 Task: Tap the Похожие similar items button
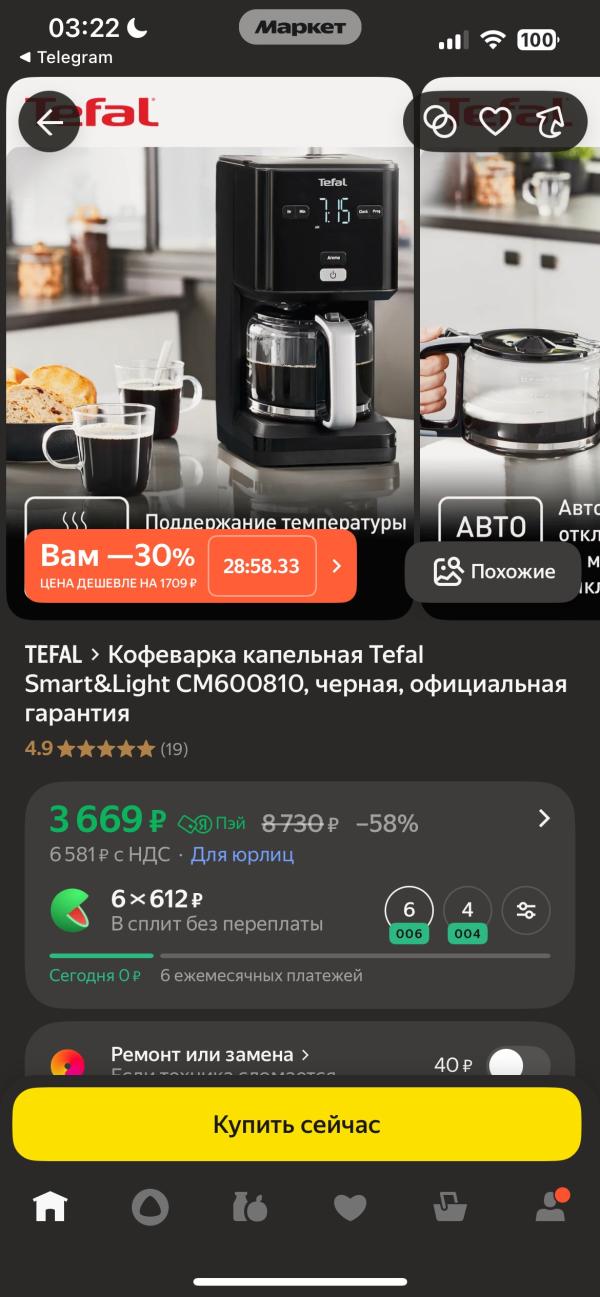493,572
